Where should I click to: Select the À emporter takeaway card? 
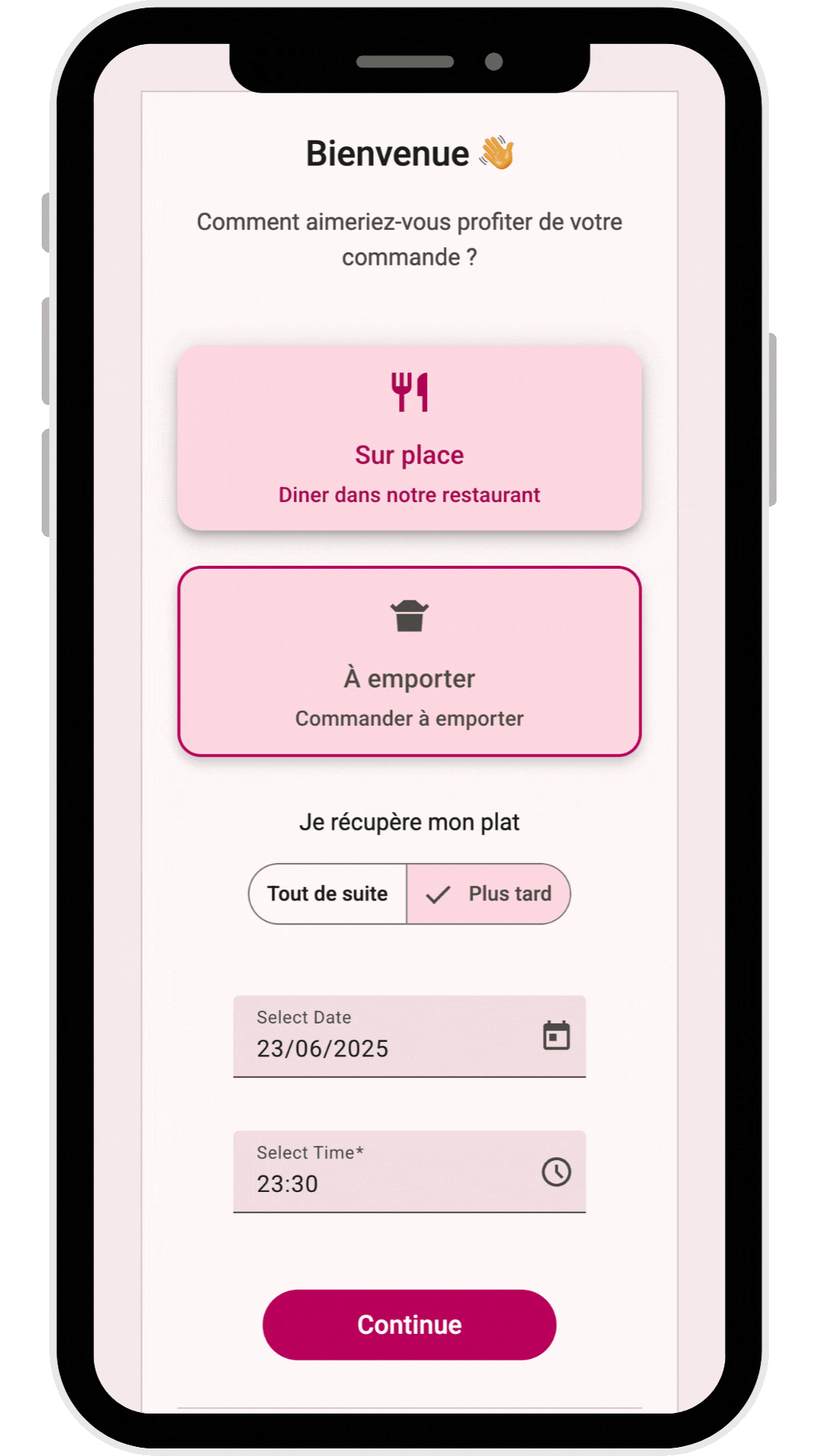409,661
